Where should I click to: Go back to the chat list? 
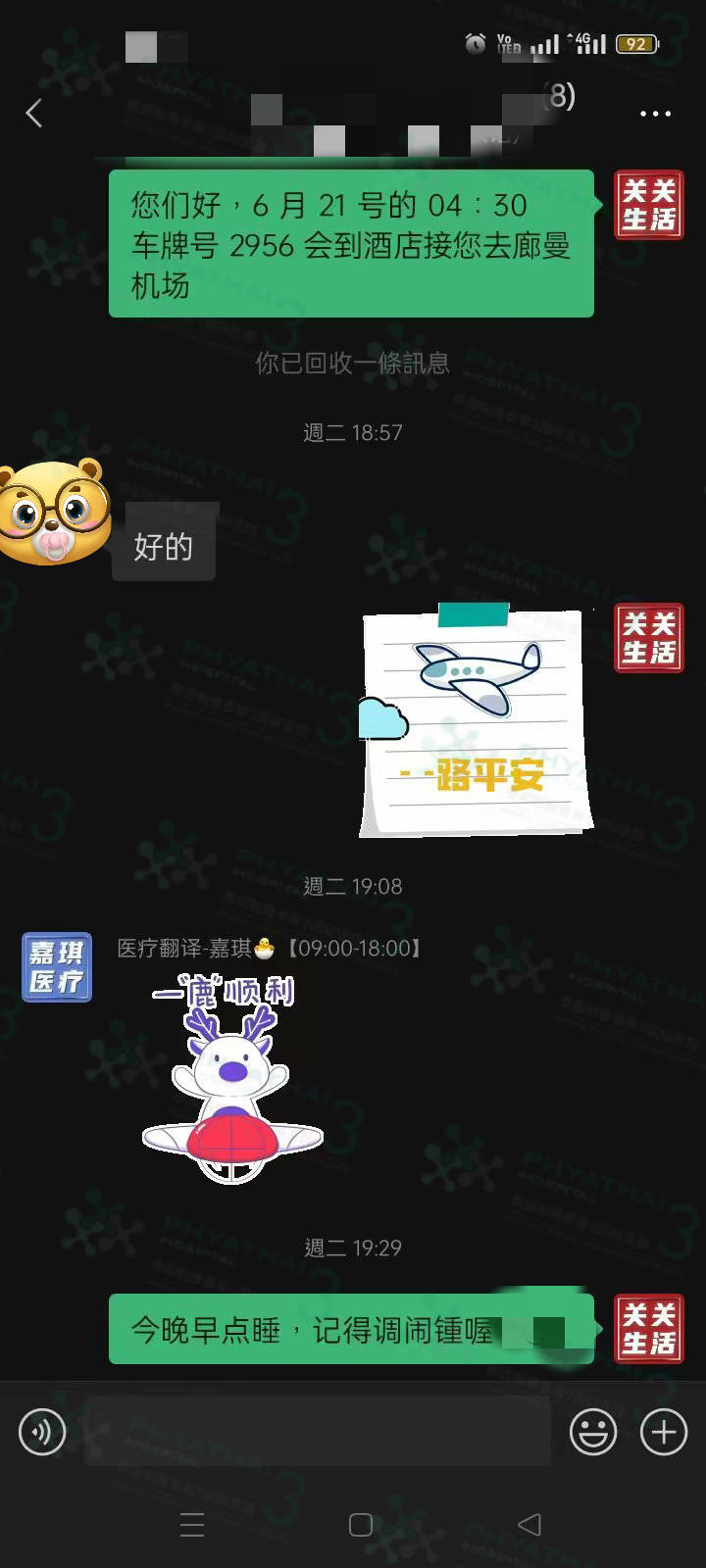point(34,114)
